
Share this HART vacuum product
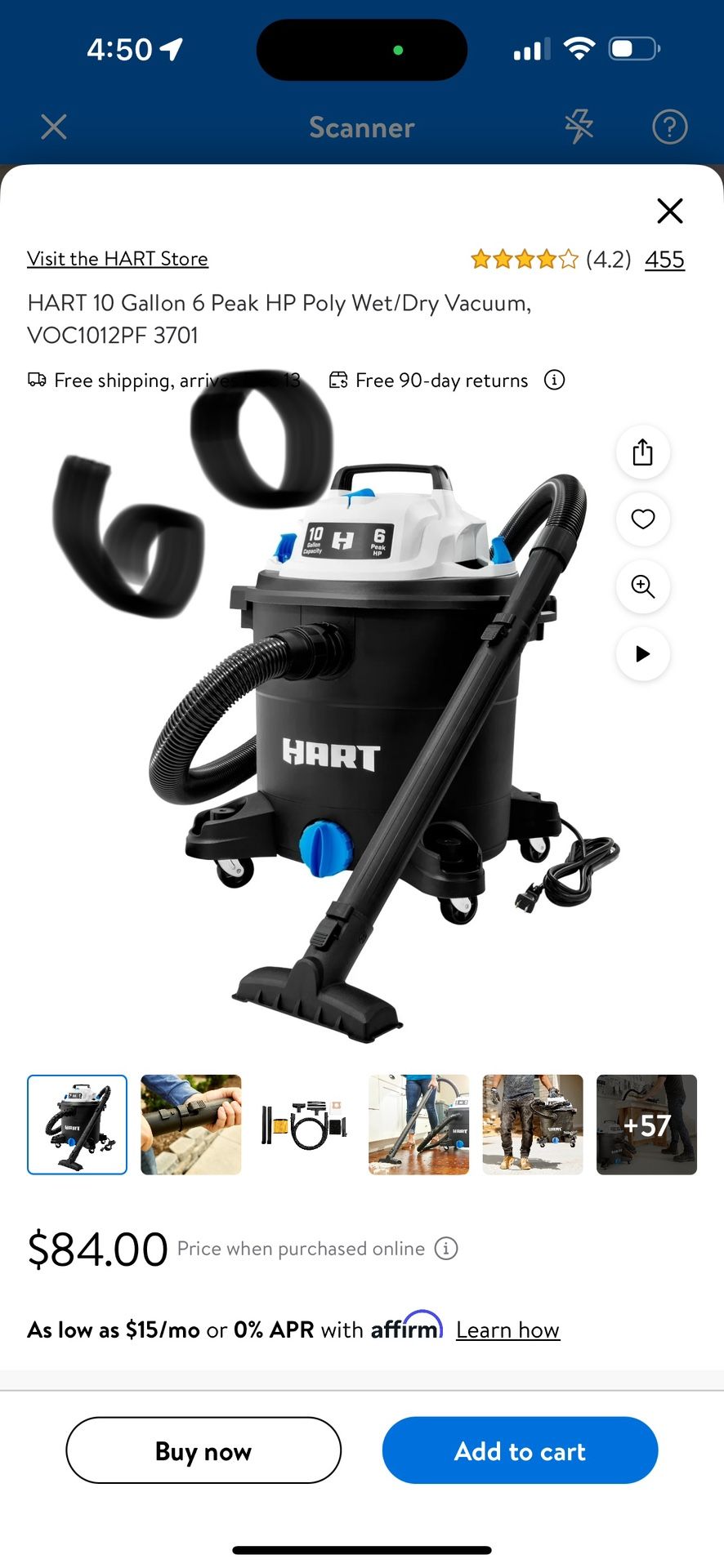click(x=643, y=452)
